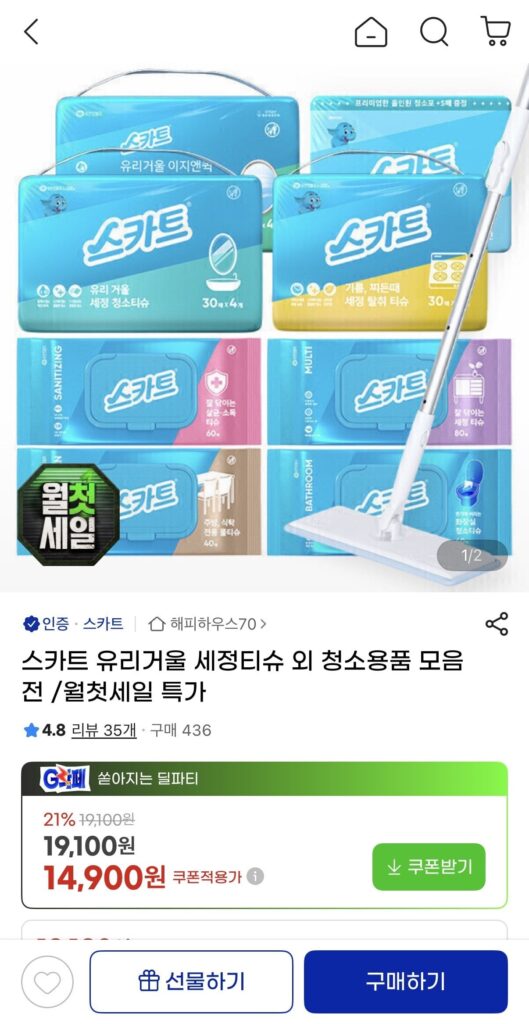Open the home icon in the header

(x=371, y=31)
